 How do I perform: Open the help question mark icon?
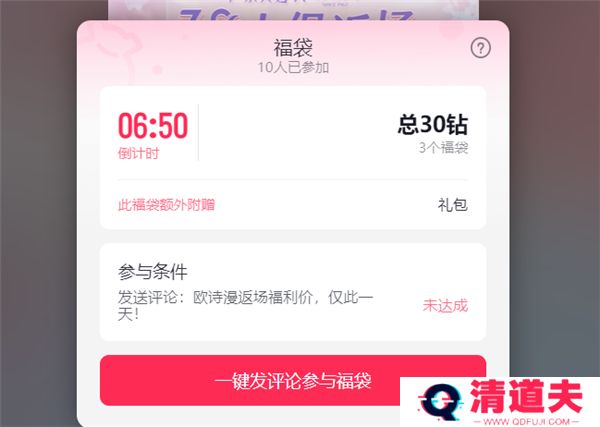[481, 48]
